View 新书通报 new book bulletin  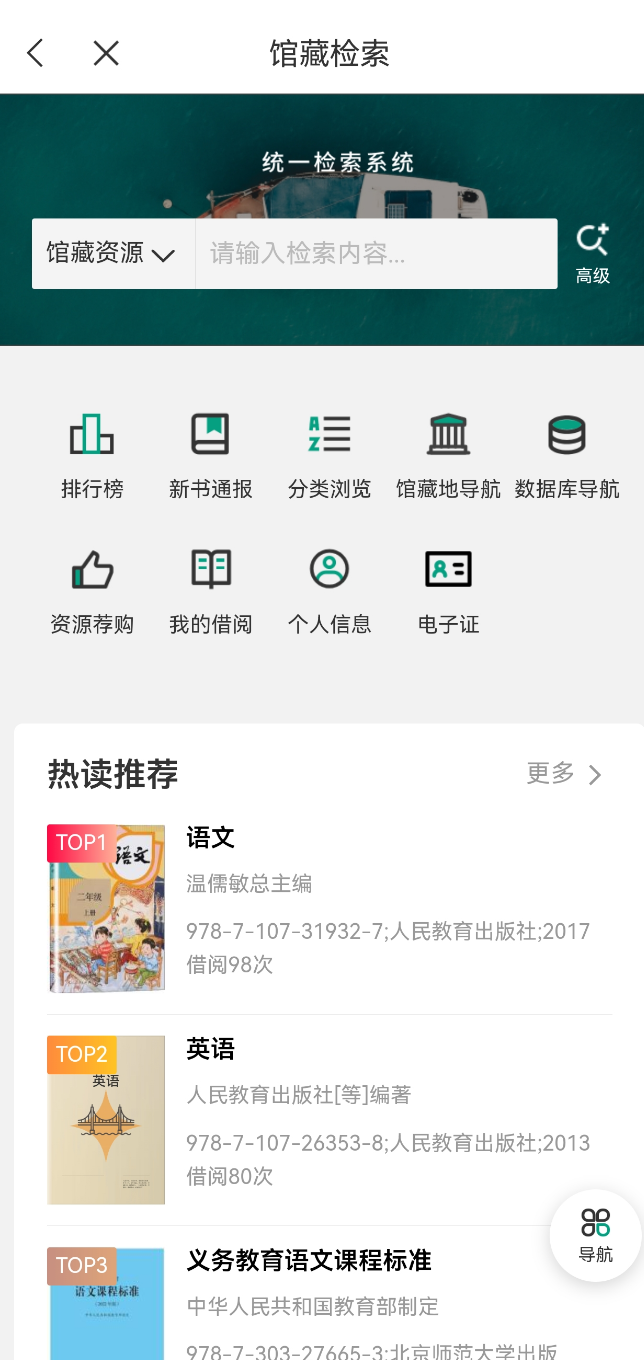[210, 456]
